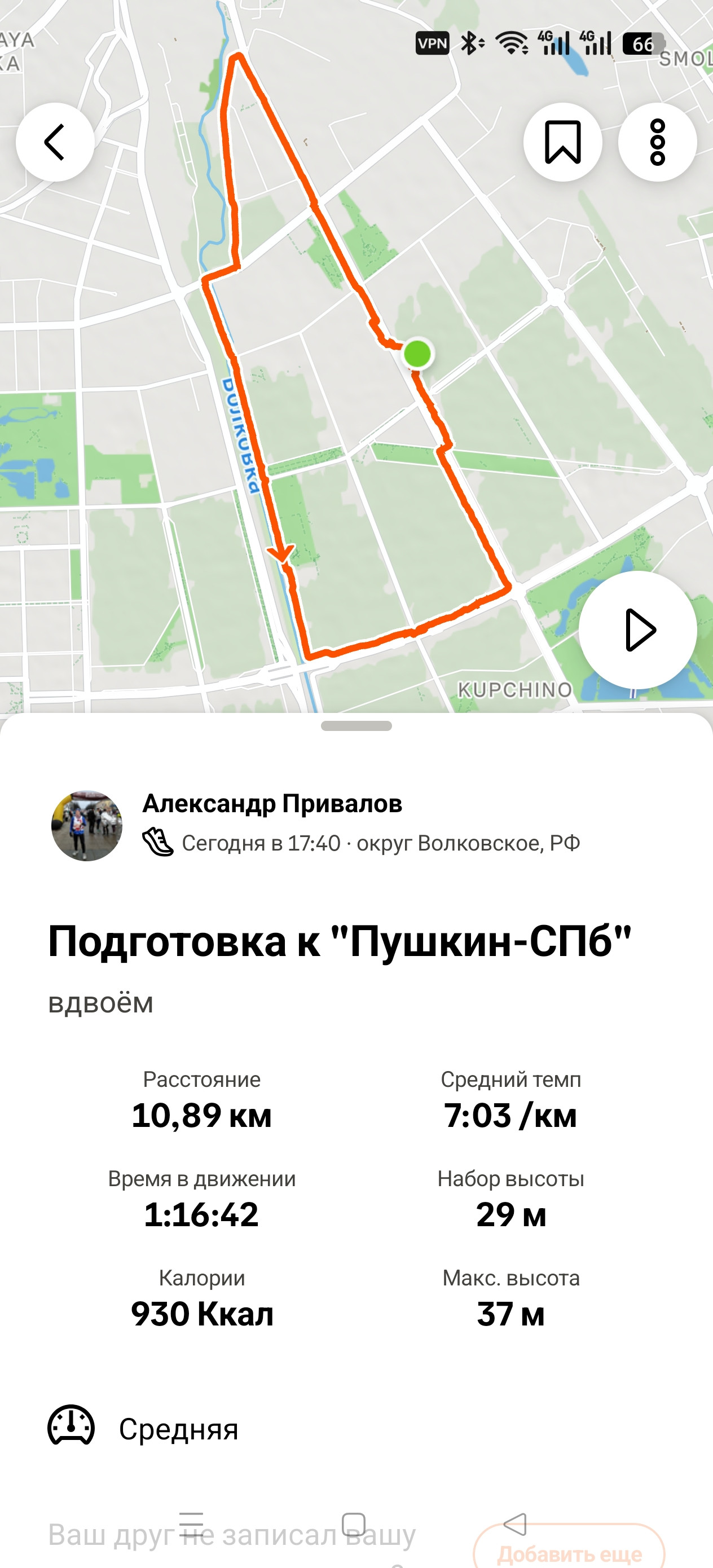Tap the Добавить еще button

click(x=569, y=1548)
